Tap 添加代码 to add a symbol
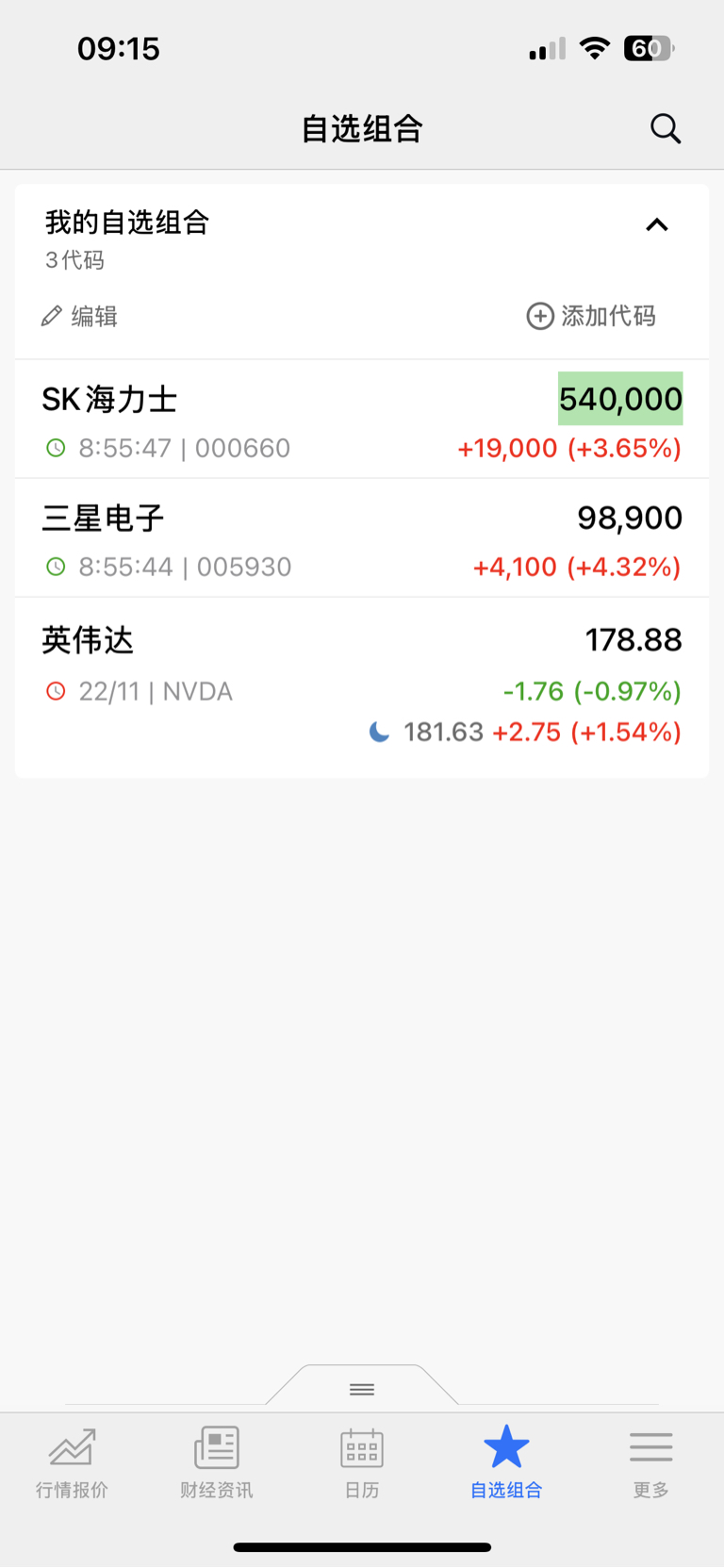This screenshot has height=1568, width=724. (591, 316)
